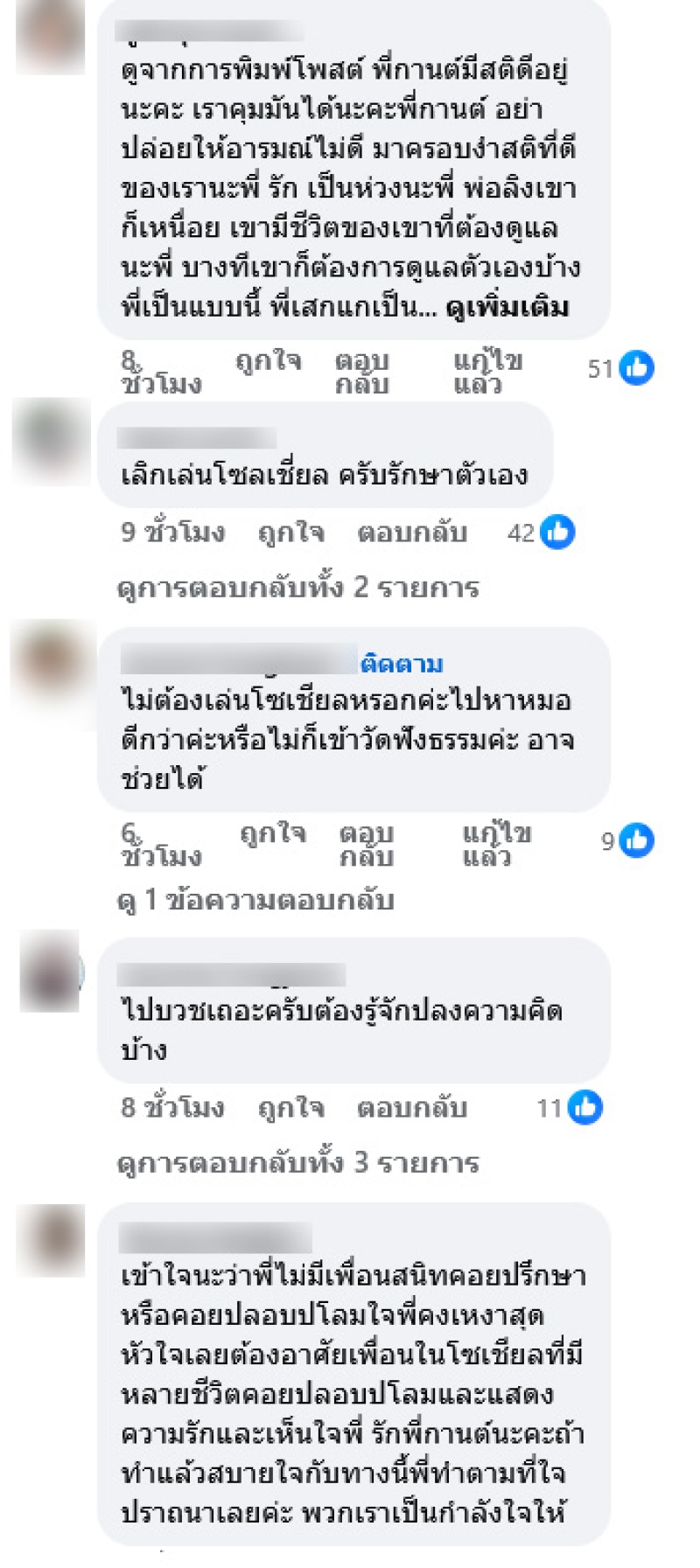Like the comment เลิกเล่นโซลเชี่ยล
Viewport: 700px width, 1568px height.
click(291, 533)
